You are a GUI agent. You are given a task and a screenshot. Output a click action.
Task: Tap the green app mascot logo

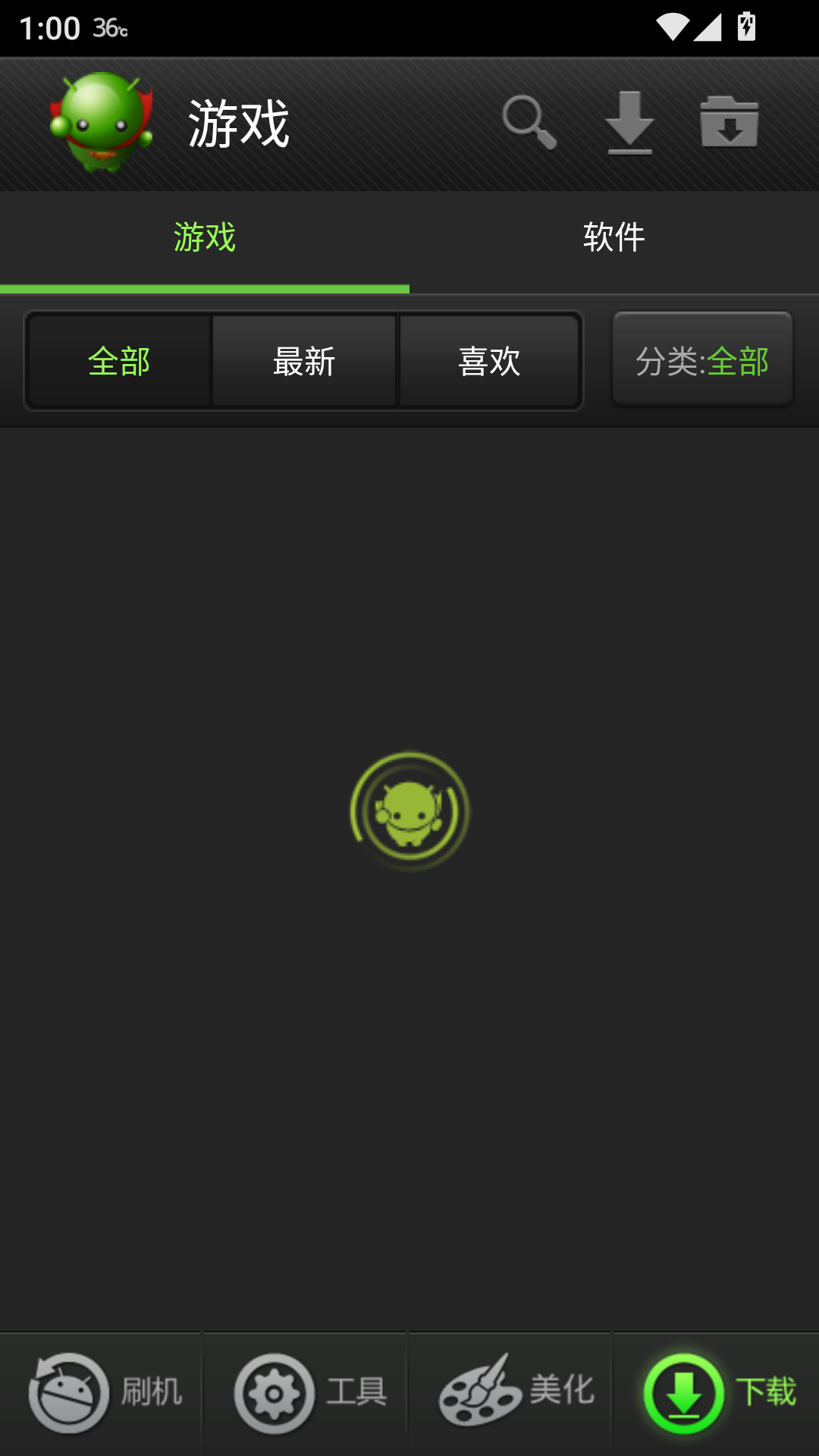pyautogui.click(x=102, y=121)
